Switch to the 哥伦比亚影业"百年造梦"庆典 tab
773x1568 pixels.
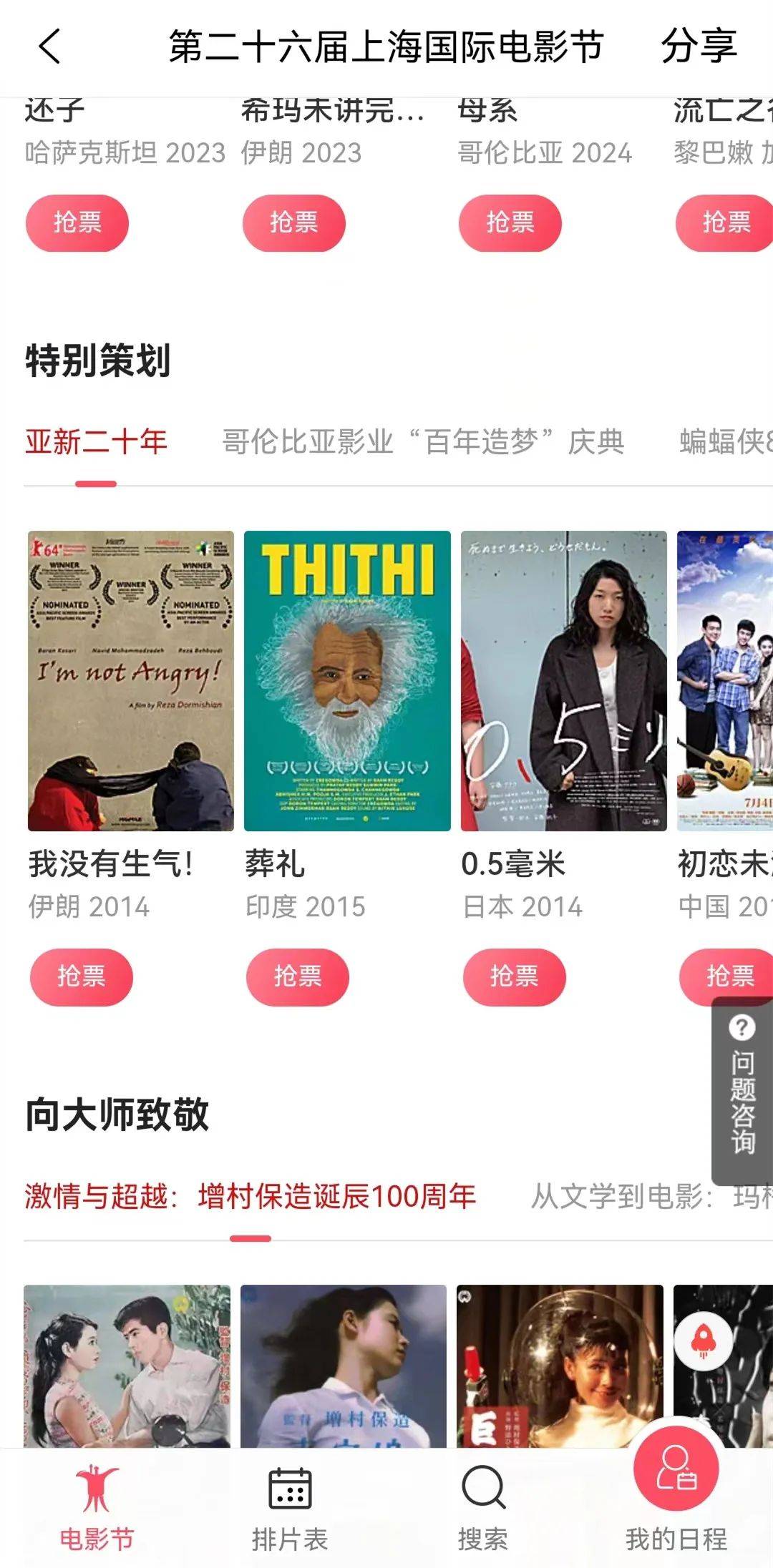[x=423, y=441]
